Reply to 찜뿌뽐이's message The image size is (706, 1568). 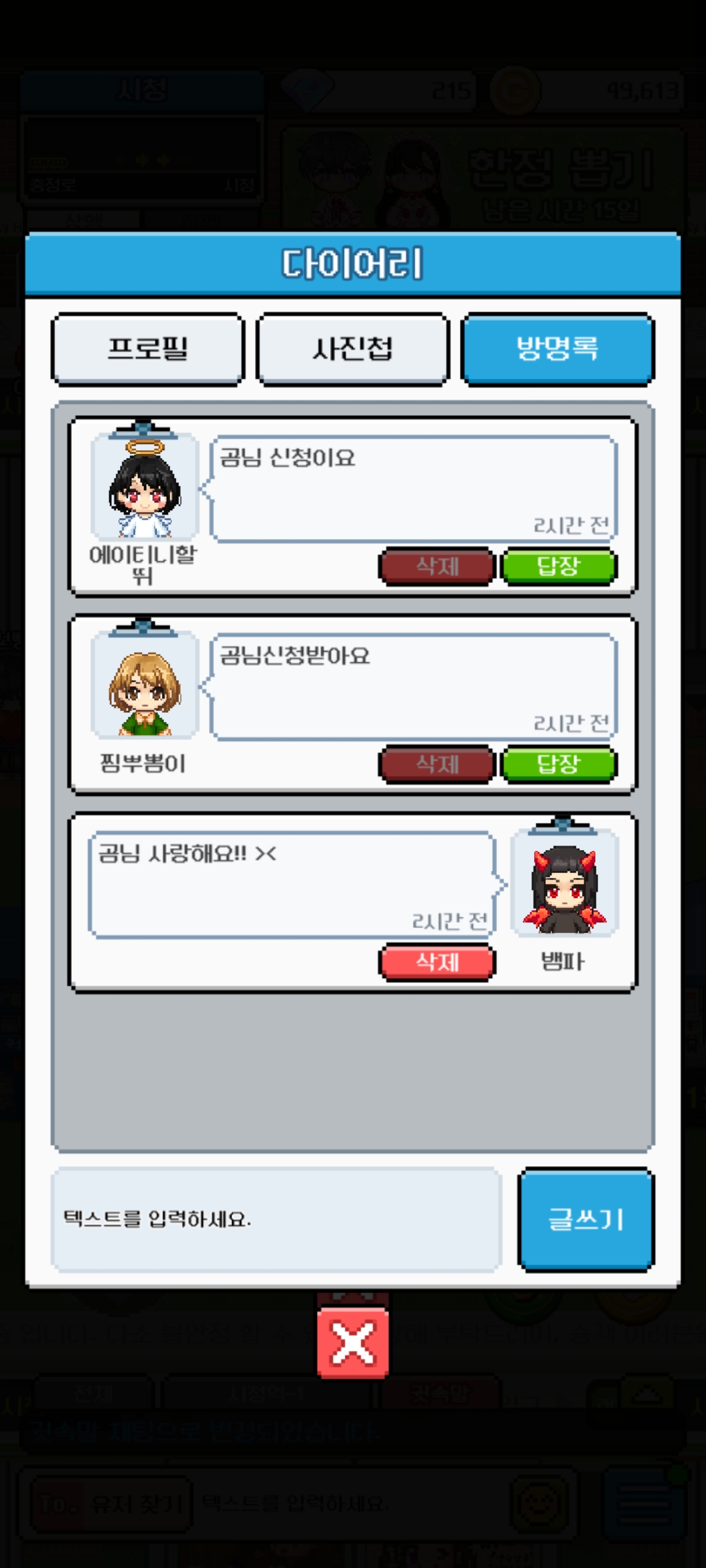tap(558, 764)
